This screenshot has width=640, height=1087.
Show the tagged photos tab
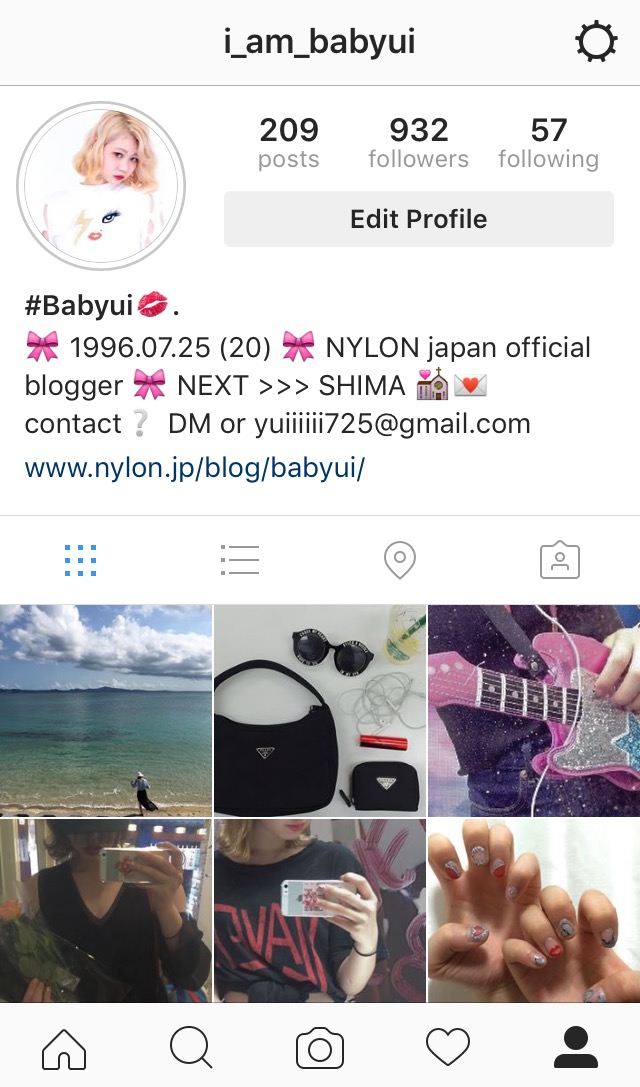pos(560,560)
